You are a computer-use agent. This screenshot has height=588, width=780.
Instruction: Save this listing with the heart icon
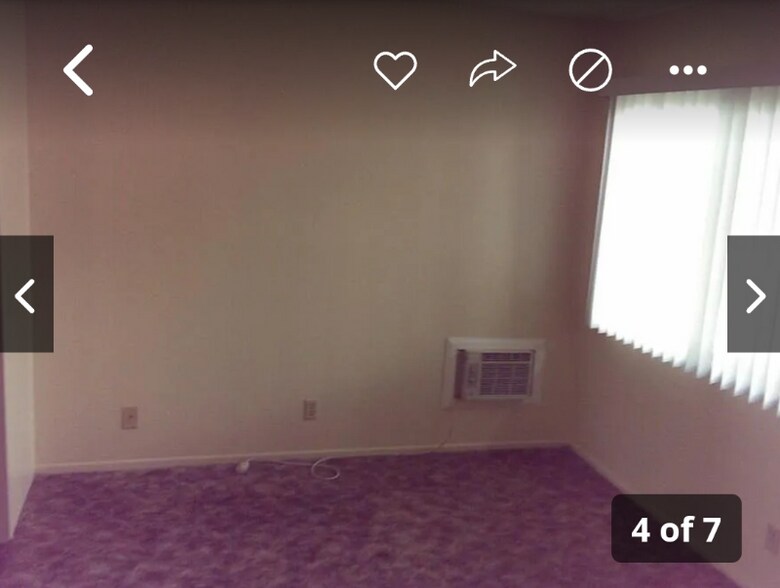[395, 70]
